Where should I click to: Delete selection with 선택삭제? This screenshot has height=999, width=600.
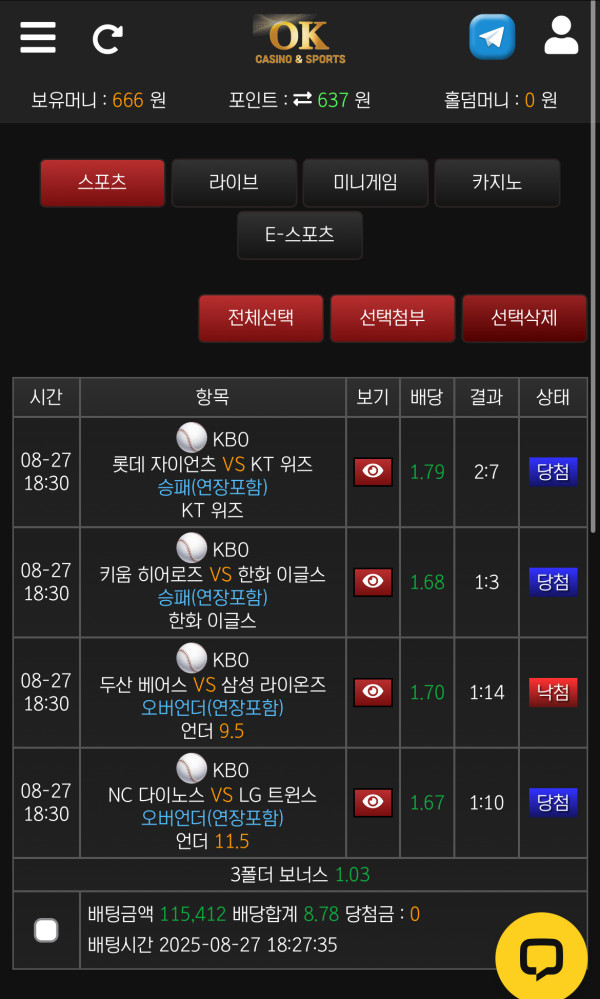click(x=524, y=318)
